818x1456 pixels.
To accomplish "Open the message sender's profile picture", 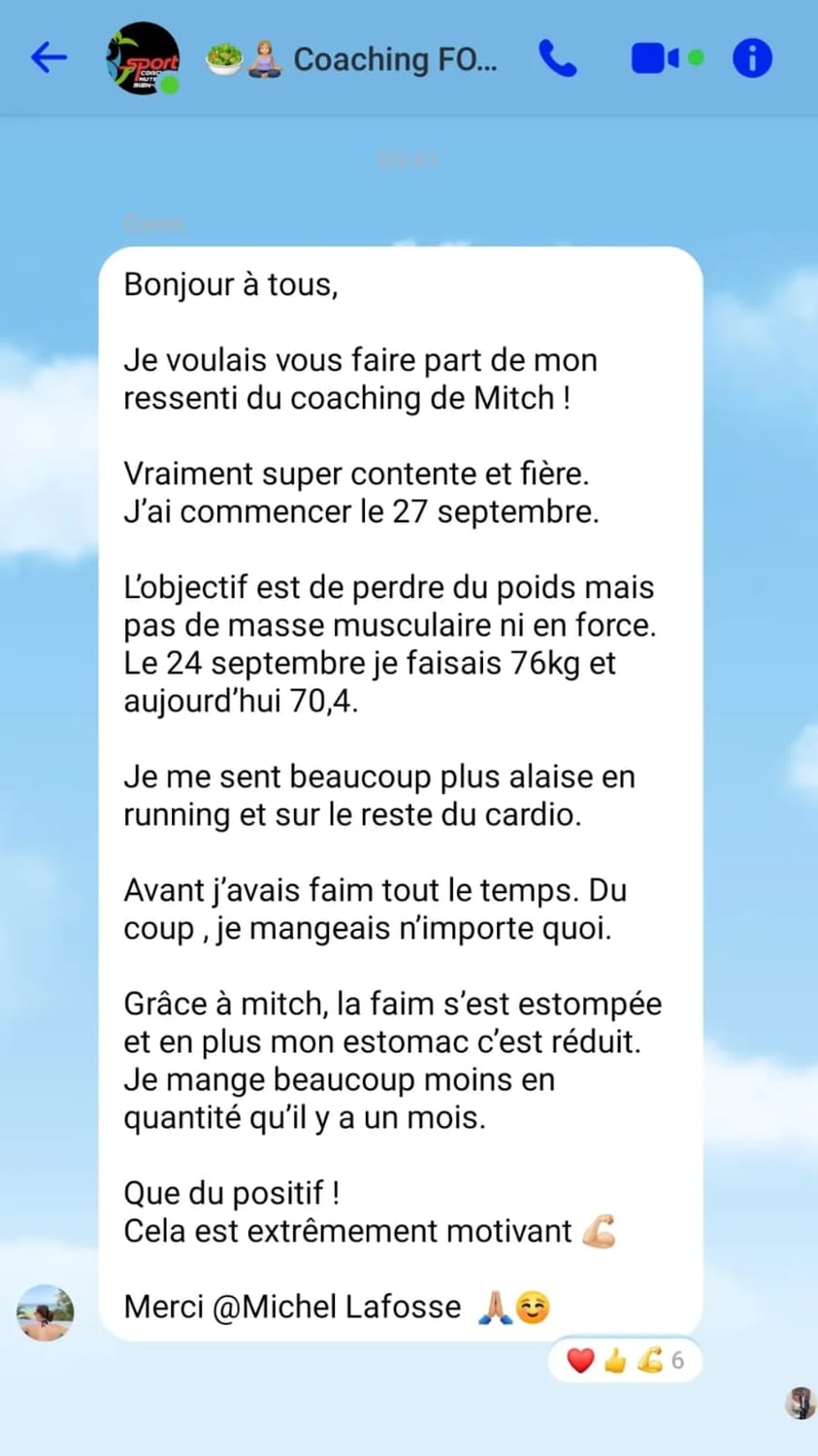I will [45, 1313].
